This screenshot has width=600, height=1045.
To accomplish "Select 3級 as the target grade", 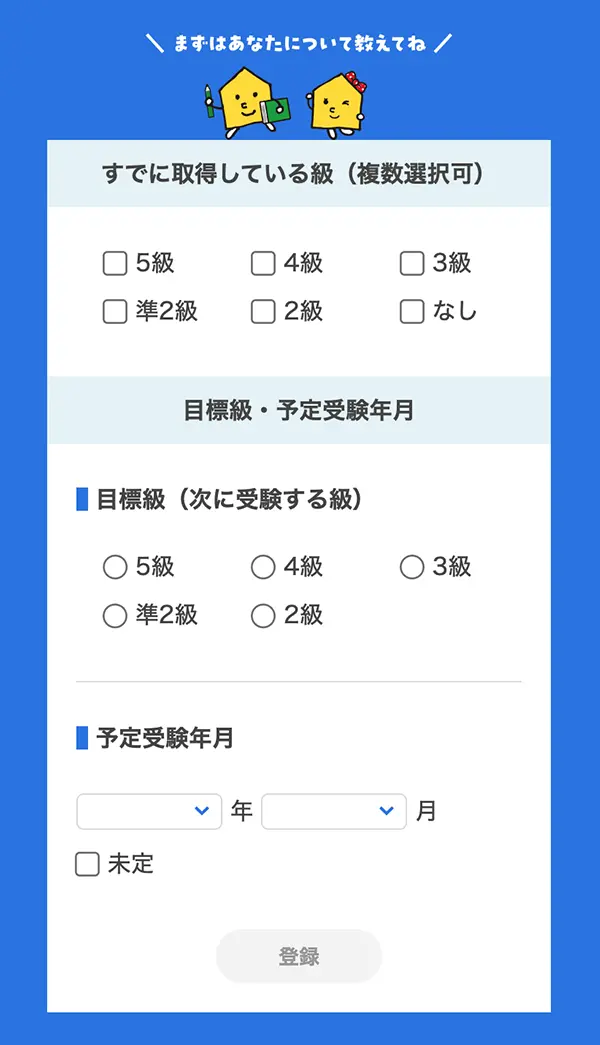I will point(411,567).
